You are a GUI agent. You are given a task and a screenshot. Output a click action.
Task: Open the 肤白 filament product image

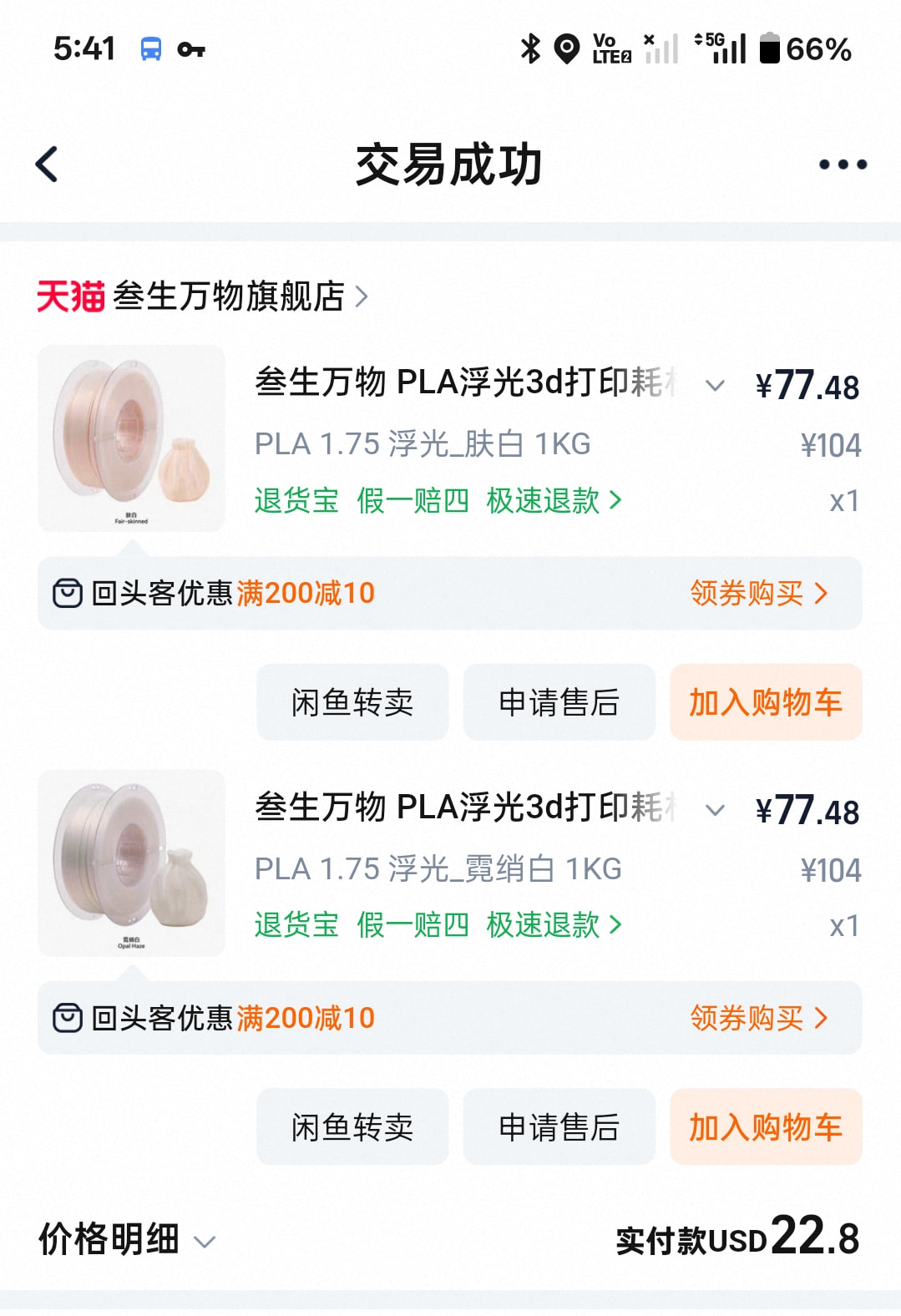tap(131, 438)
